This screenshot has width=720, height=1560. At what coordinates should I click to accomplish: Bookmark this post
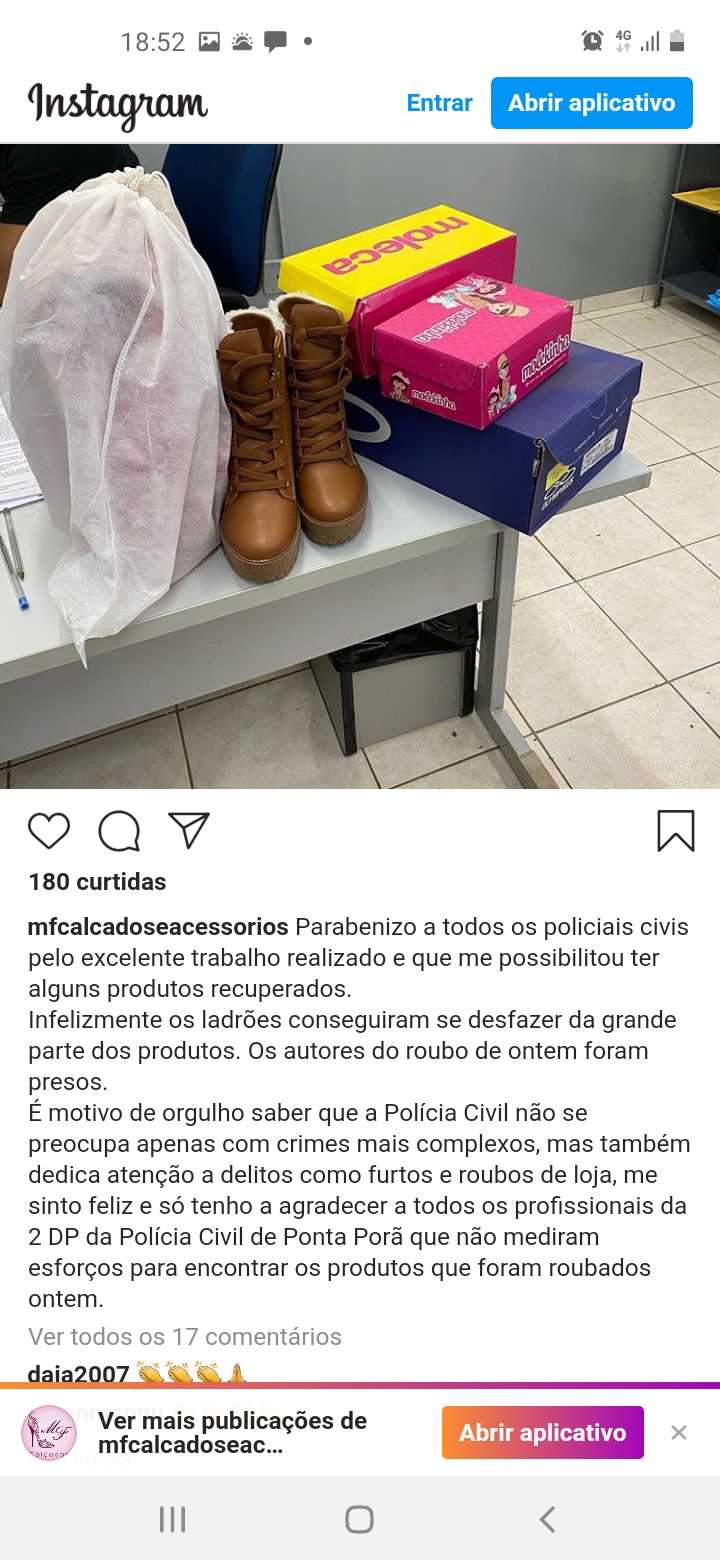(x=675, y=831)
